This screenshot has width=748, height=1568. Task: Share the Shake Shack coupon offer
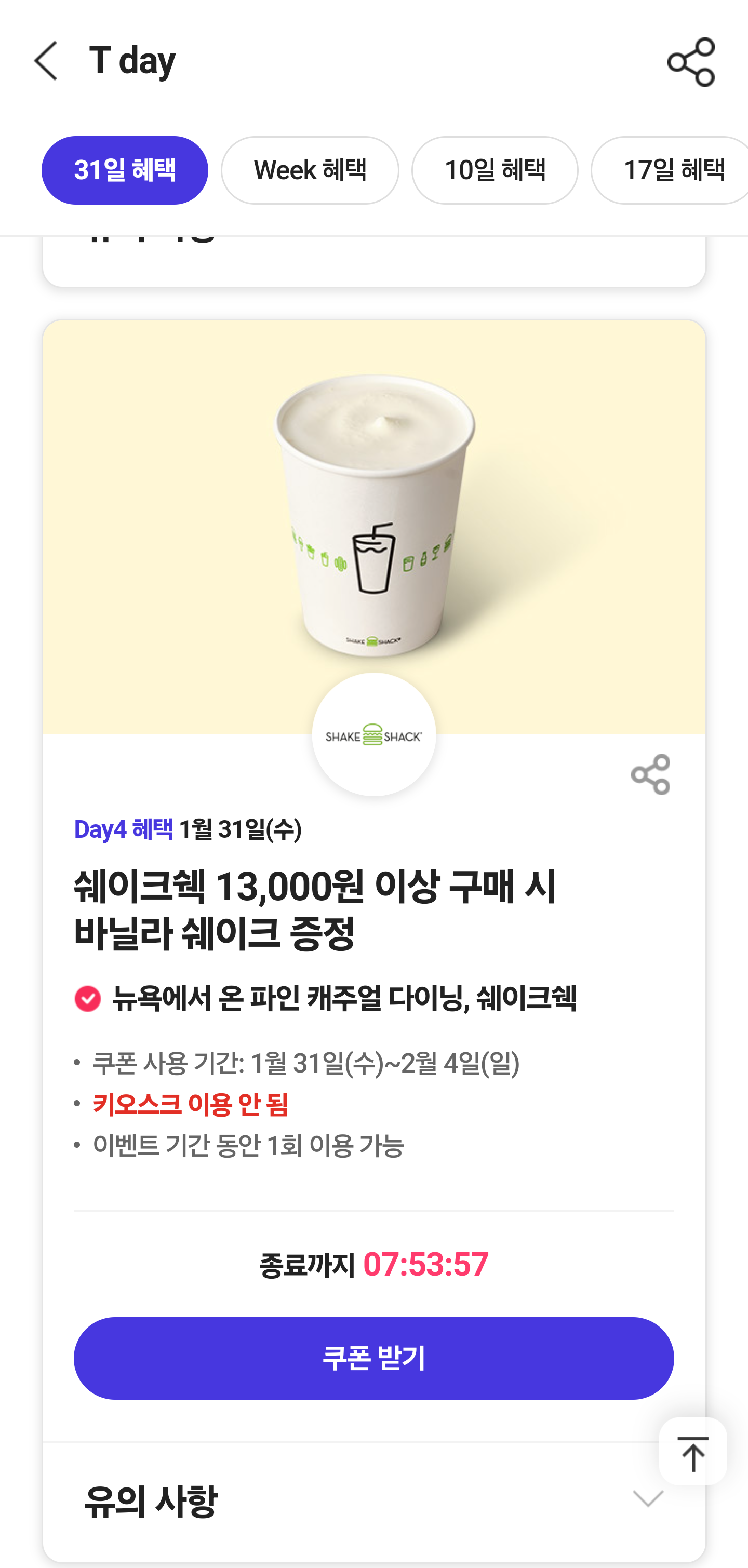click(x=650, y=774)
